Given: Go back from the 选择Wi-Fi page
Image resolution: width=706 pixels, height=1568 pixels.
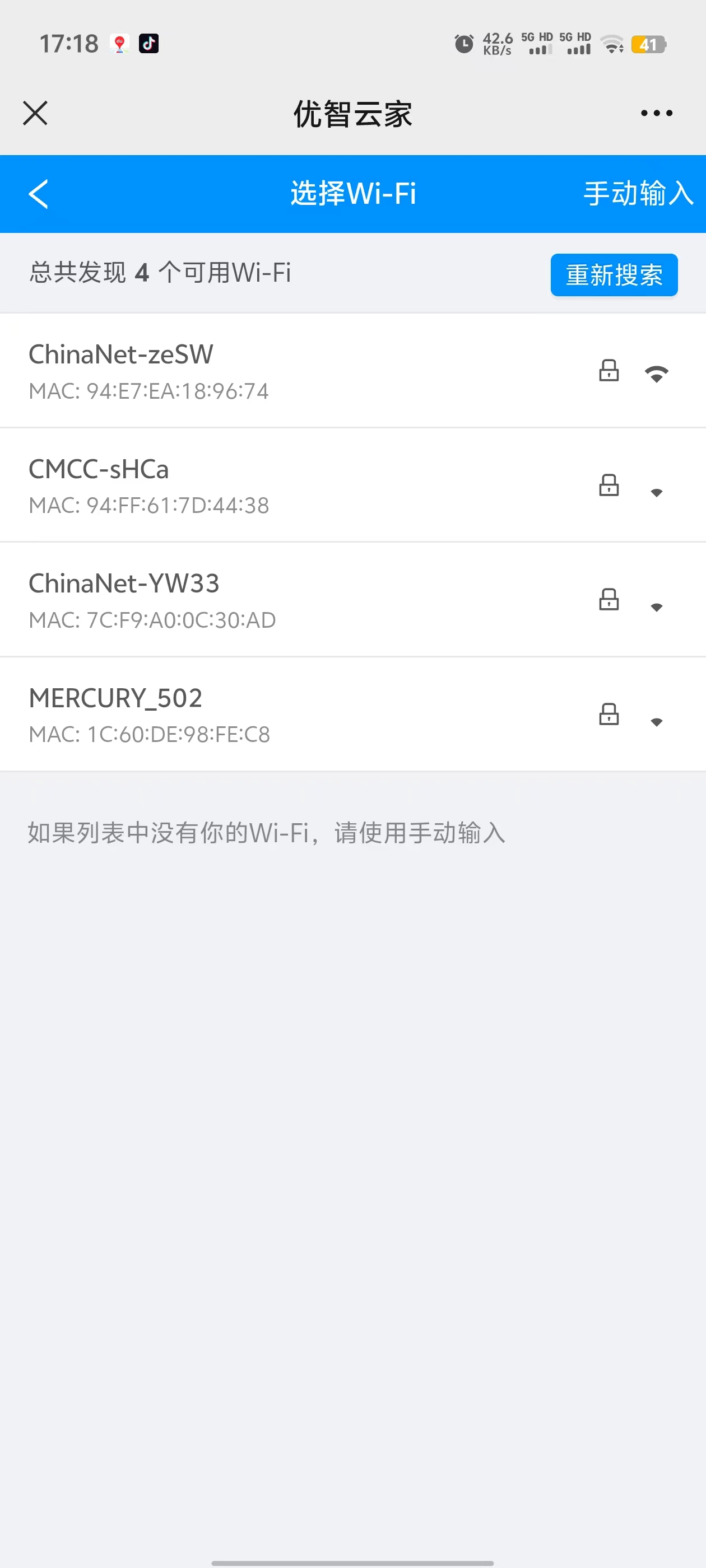Looking at the screenshot, I should point(38,194).
